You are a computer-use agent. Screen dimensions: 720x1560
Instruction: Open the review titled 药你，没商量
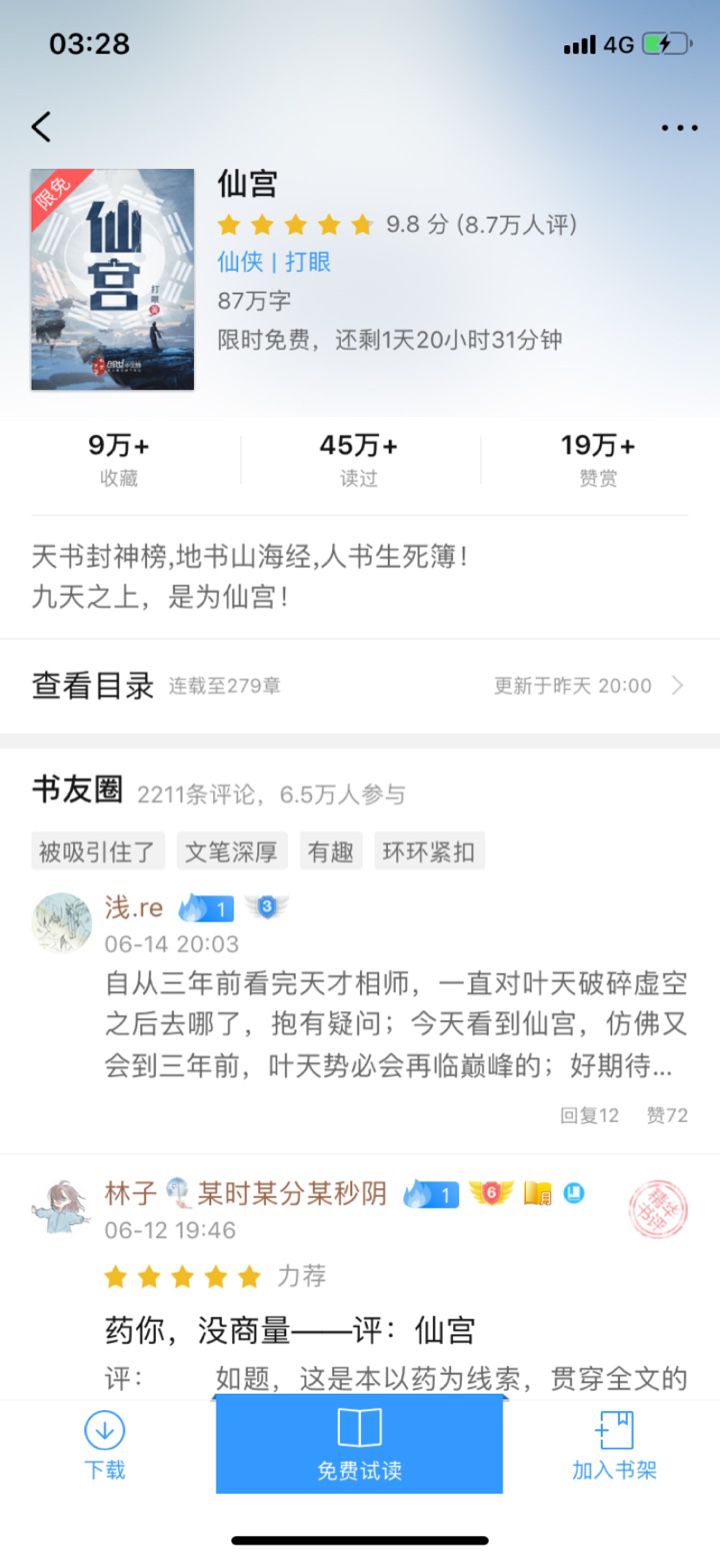(289, 1330)
